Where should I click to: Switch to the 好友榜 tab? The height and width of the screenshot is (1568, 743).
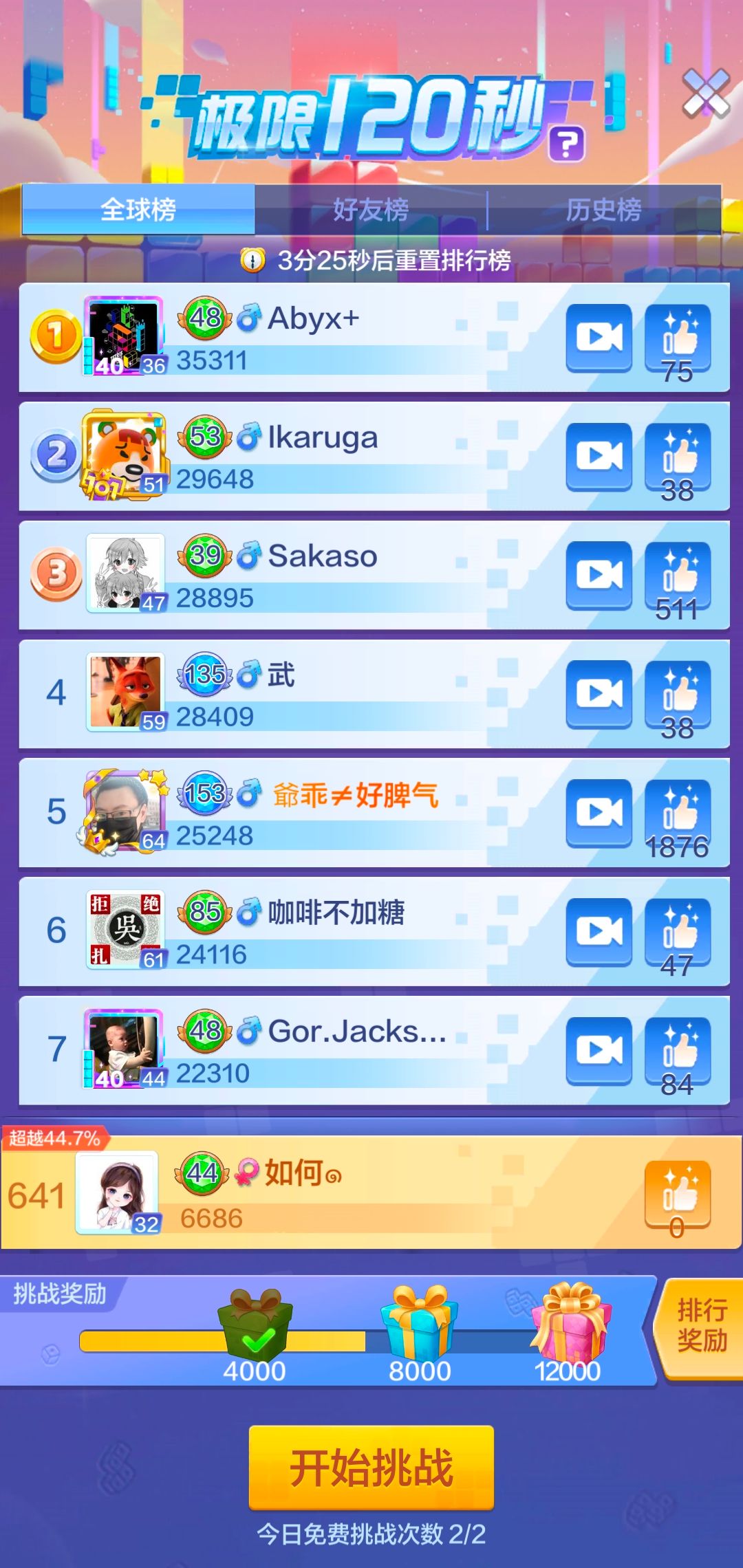pos(371,210)
